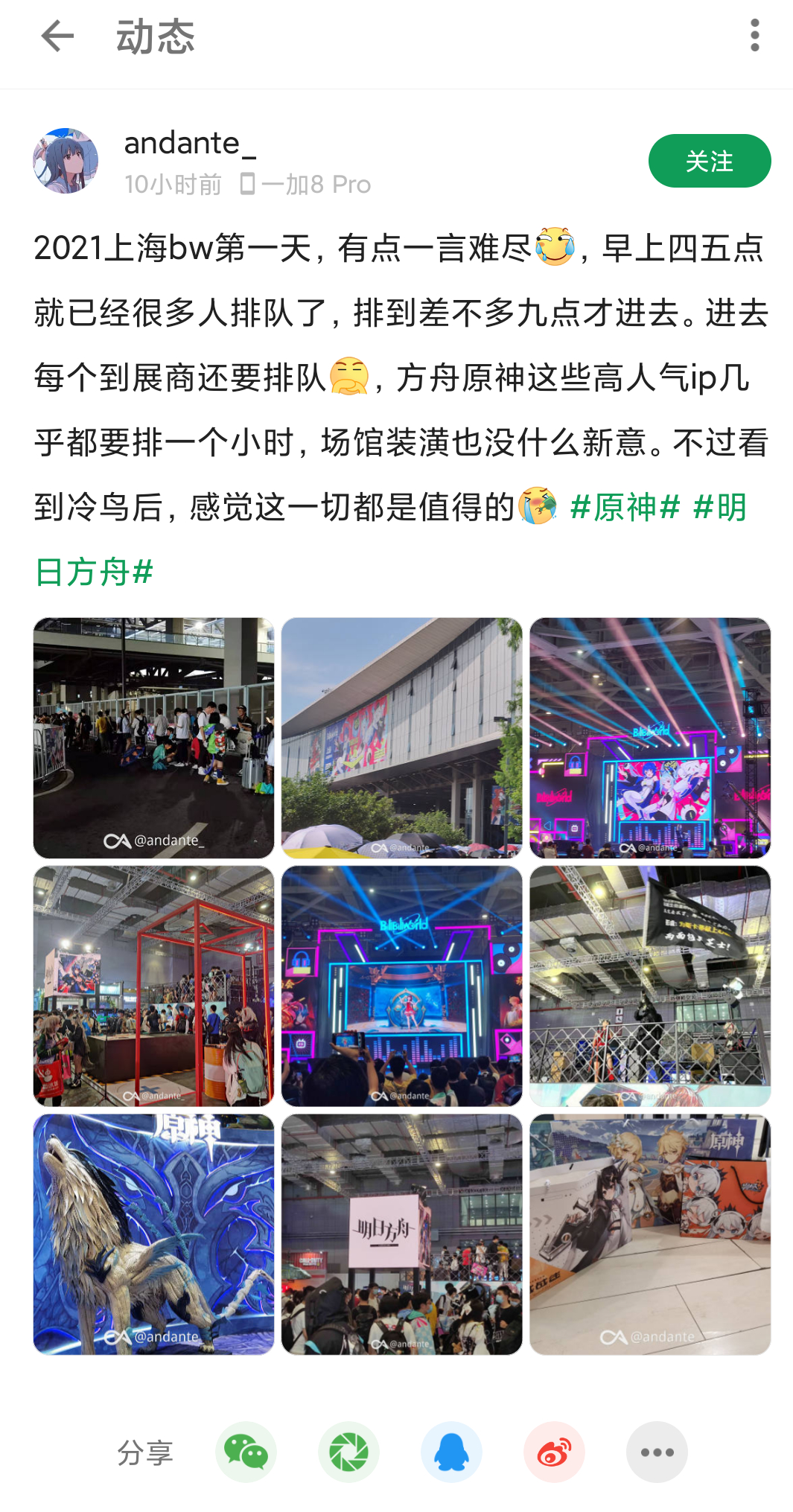View the photo of people queuing outside

[x=153, y=738]
